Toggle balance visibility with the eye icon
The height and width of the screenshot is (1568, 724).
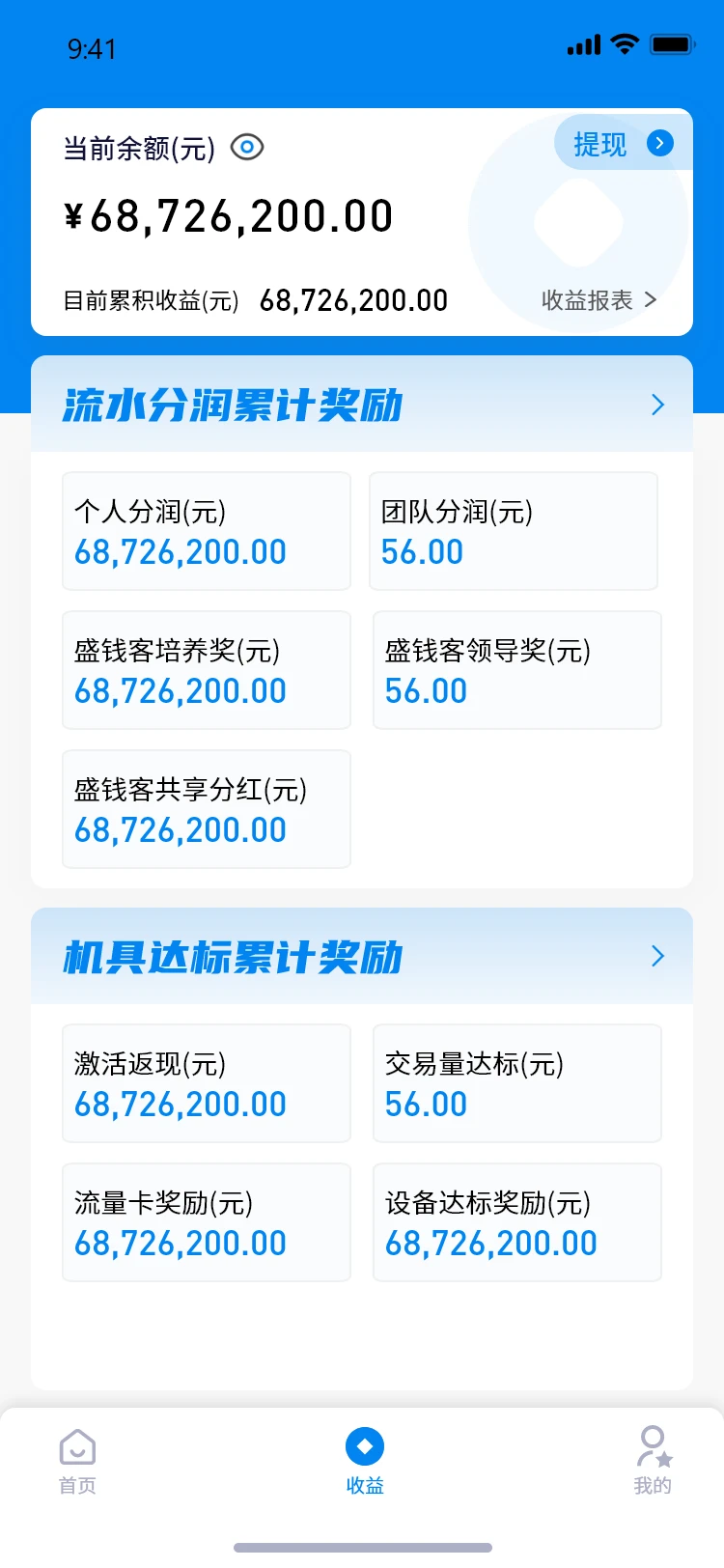coord(247,148)
